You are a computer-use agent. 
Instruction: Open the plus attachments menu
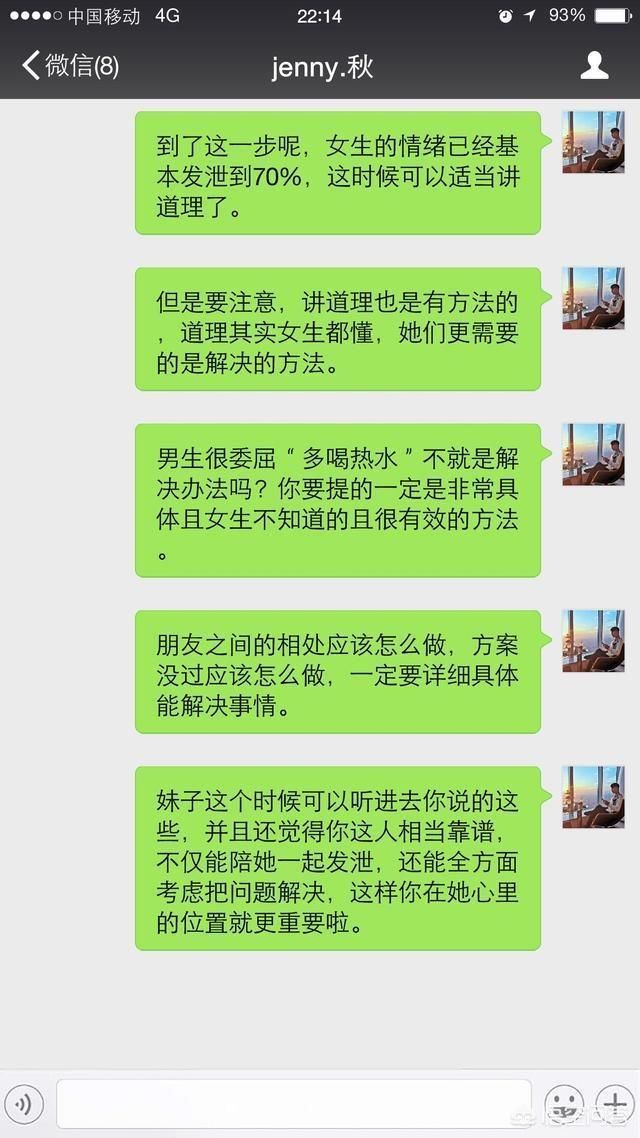point(613,1104)
